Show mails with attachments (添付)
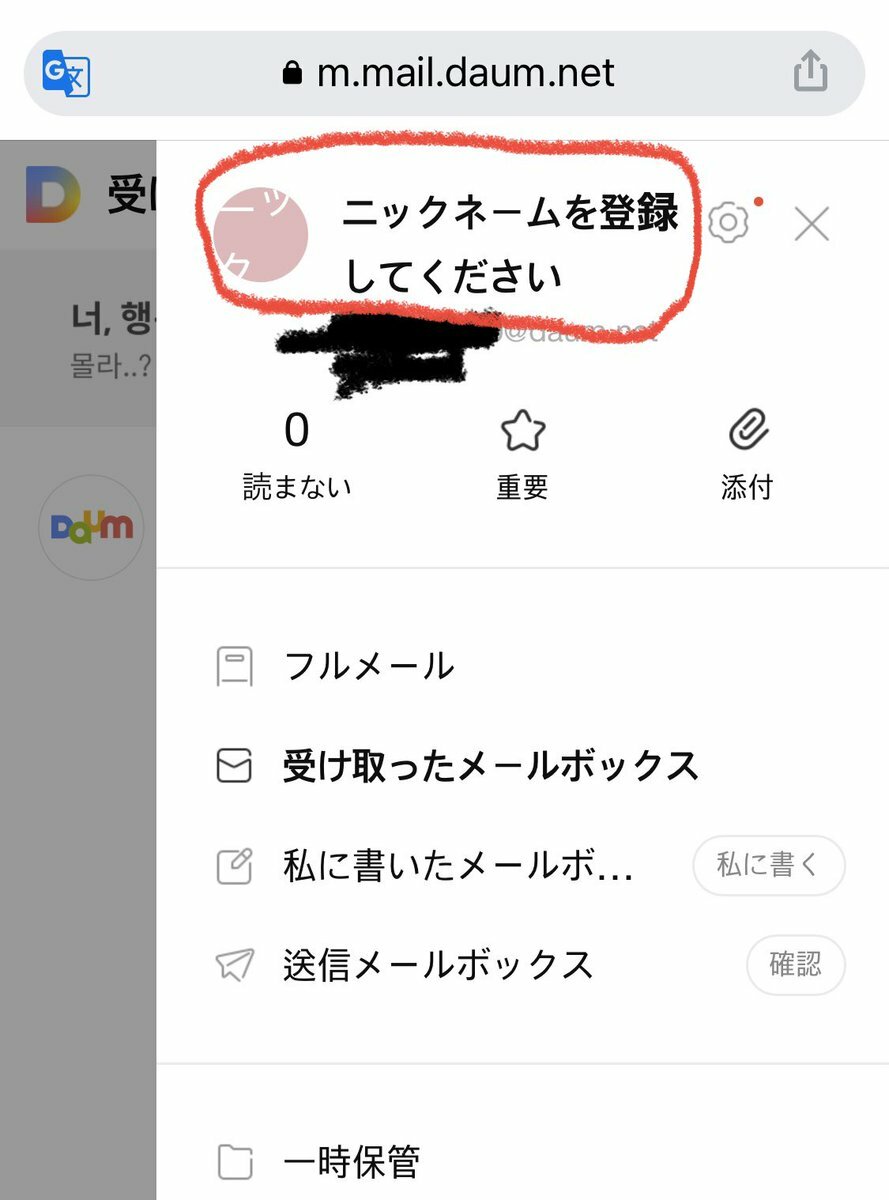This screenshot has width=889, height=1200. [747, 456]
